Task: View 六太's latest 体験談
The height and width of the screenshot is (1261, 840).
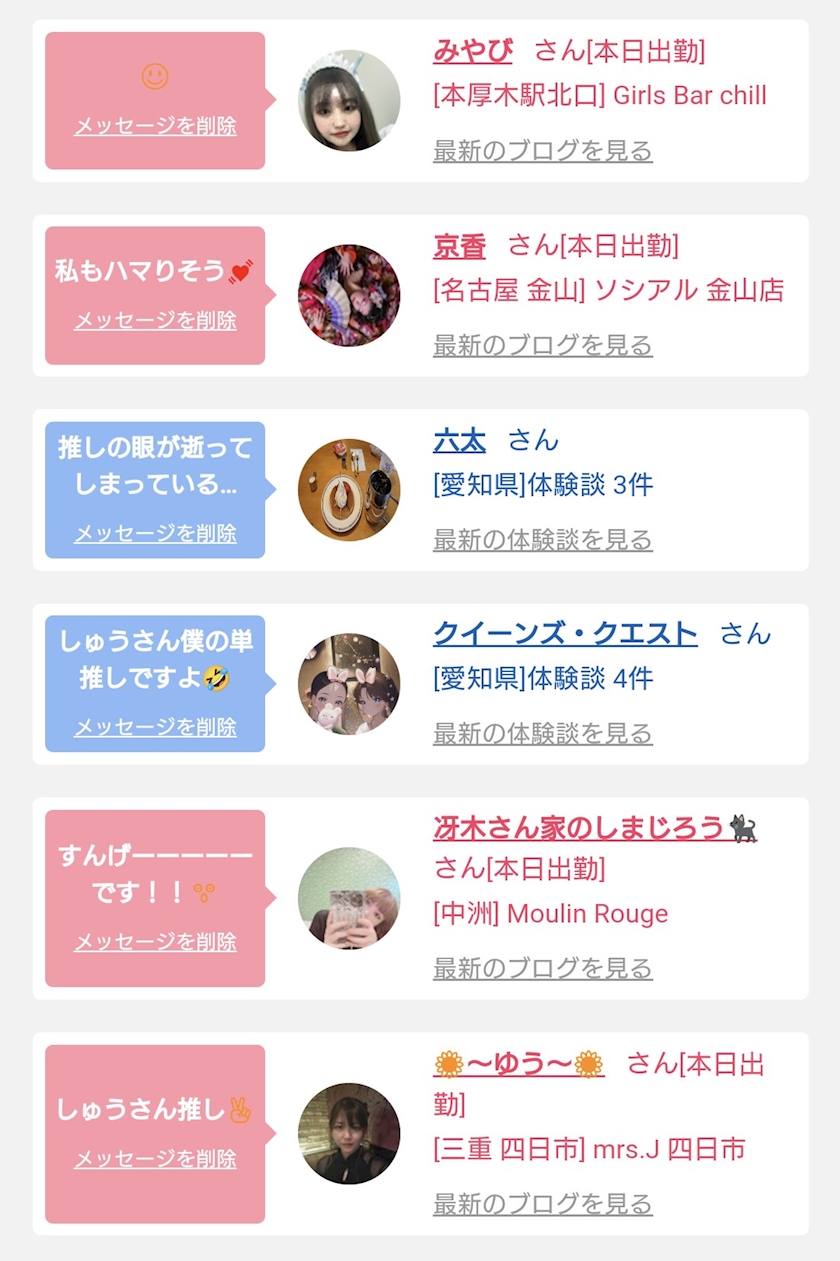Action: tap(543, 540)
